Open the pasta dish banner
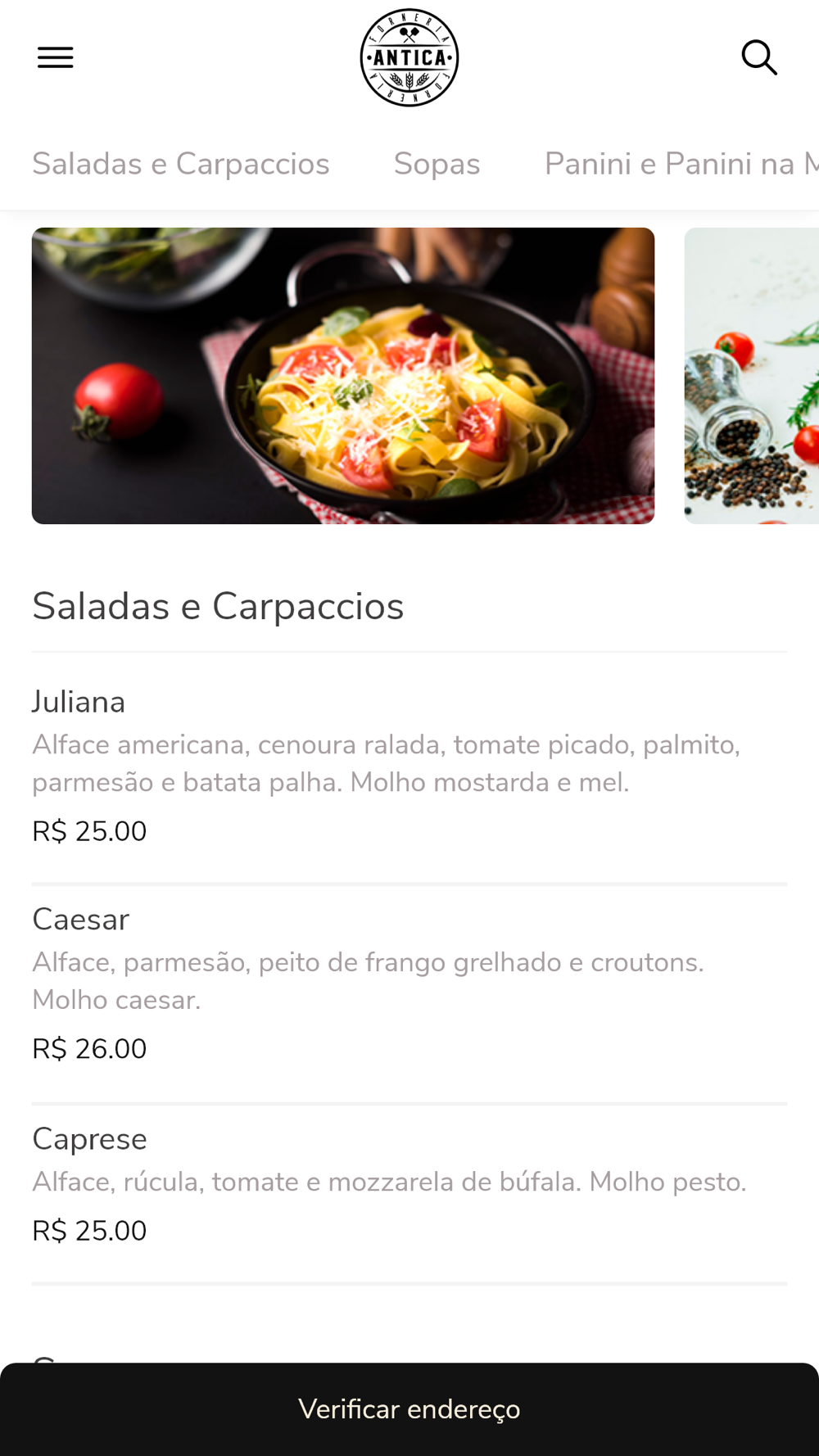This screenshot has width=819, height=1456. pyautogui.click(x=343, y=376)
